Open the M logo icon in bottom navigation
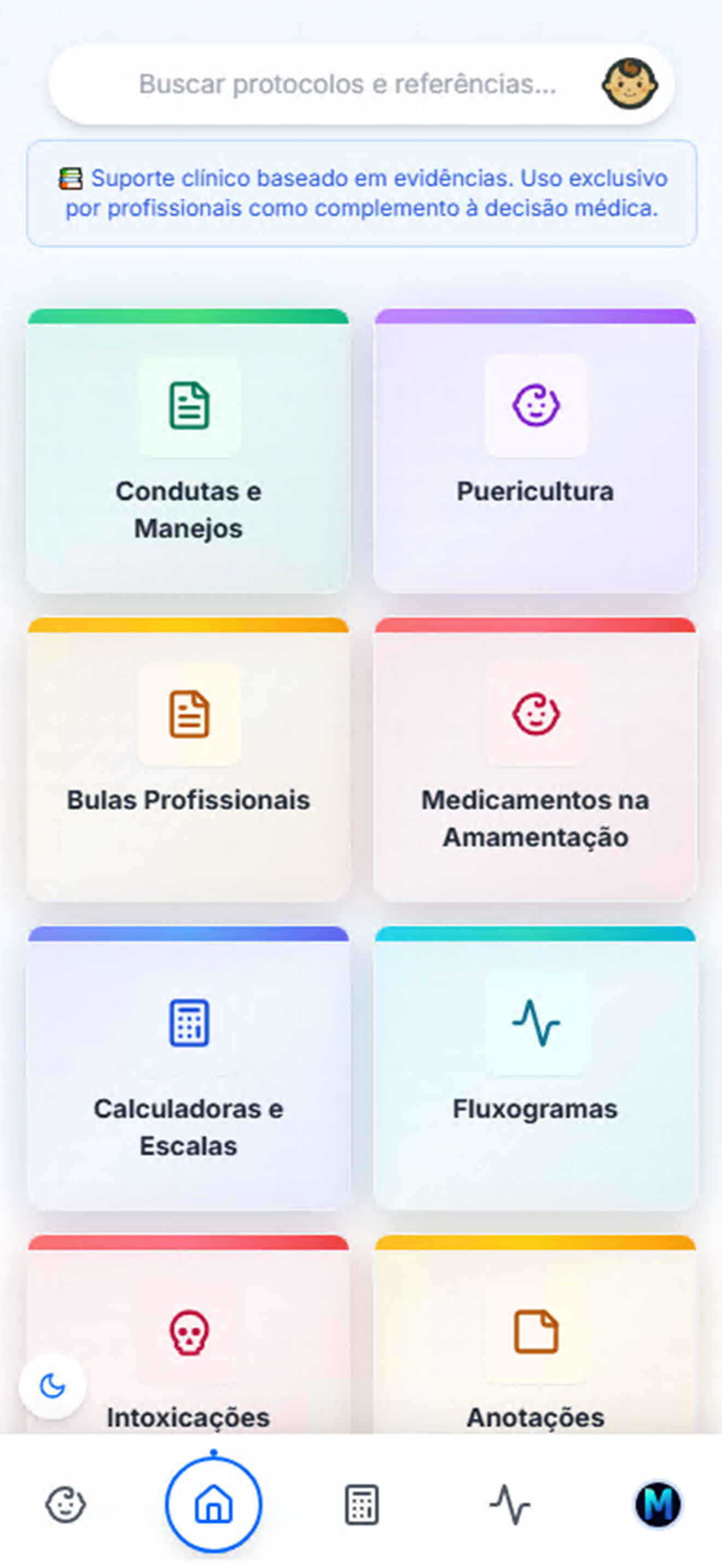 (659, 1505)
